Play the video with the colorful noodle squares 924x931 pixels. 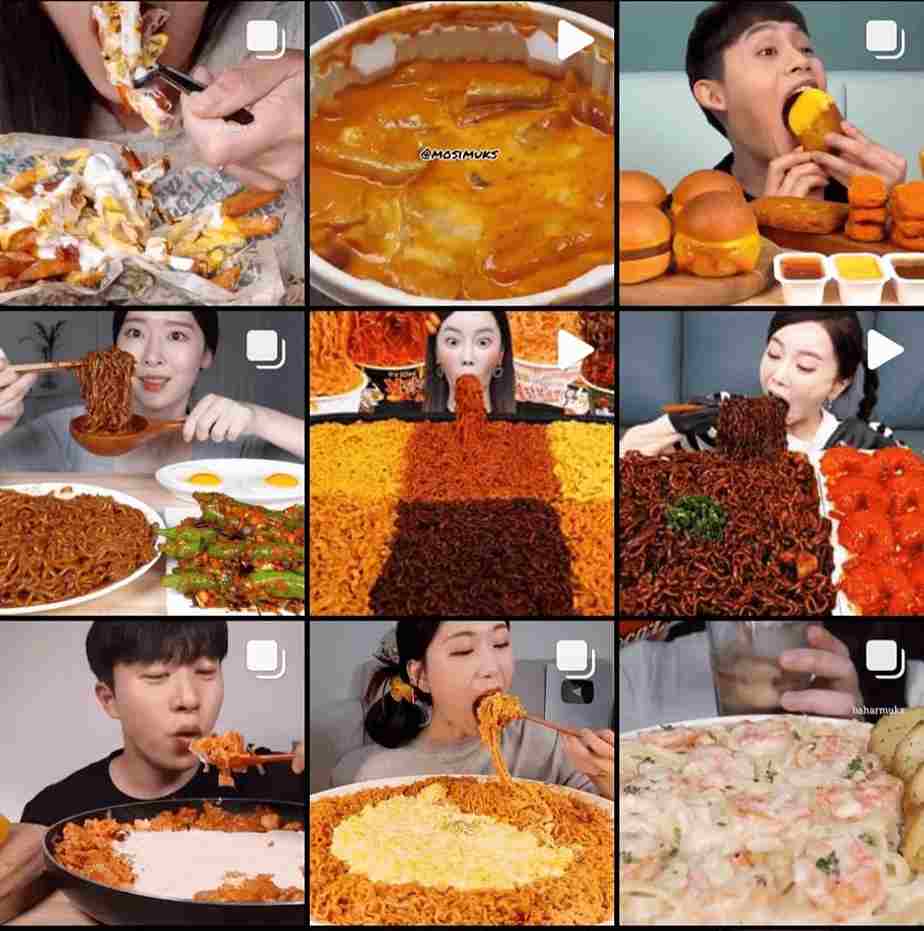tap(461, 462)
